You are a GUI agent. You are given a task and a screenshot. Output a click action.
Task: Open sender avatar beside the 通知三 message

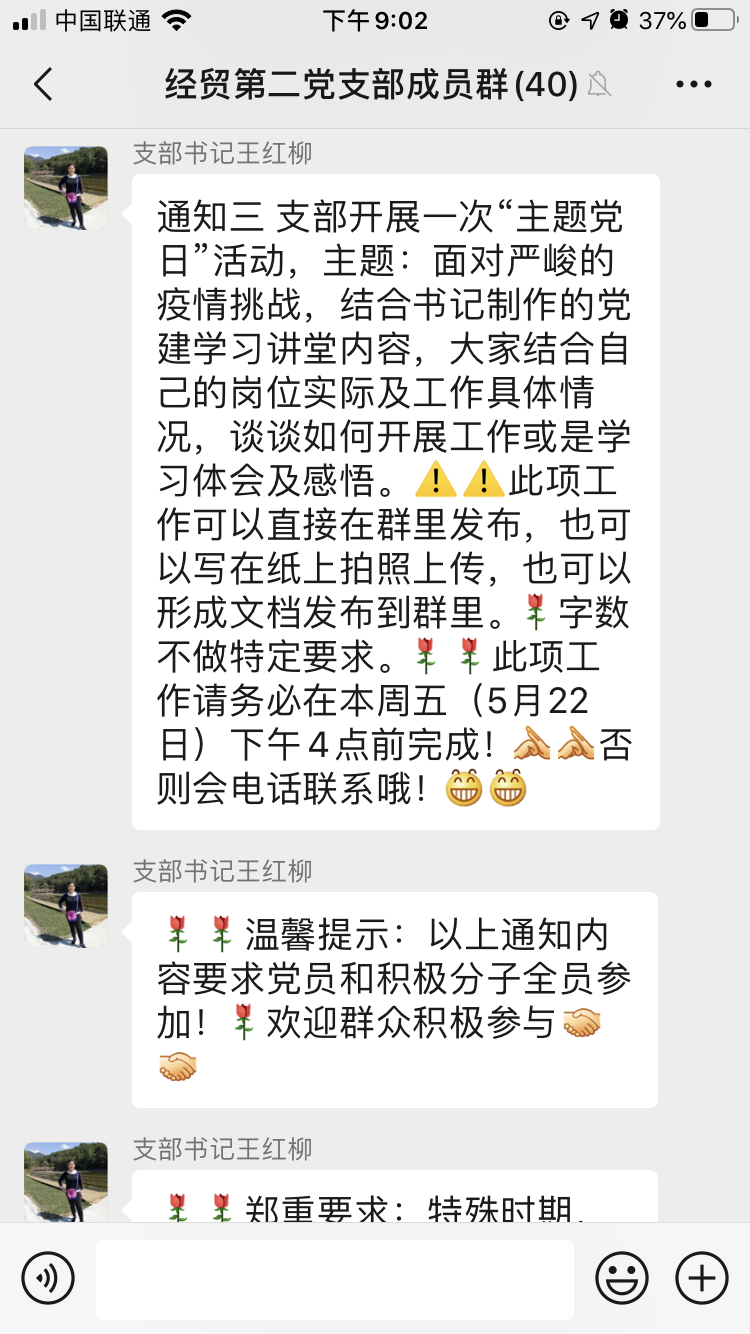pyautogui.click(x=66, y=188)
